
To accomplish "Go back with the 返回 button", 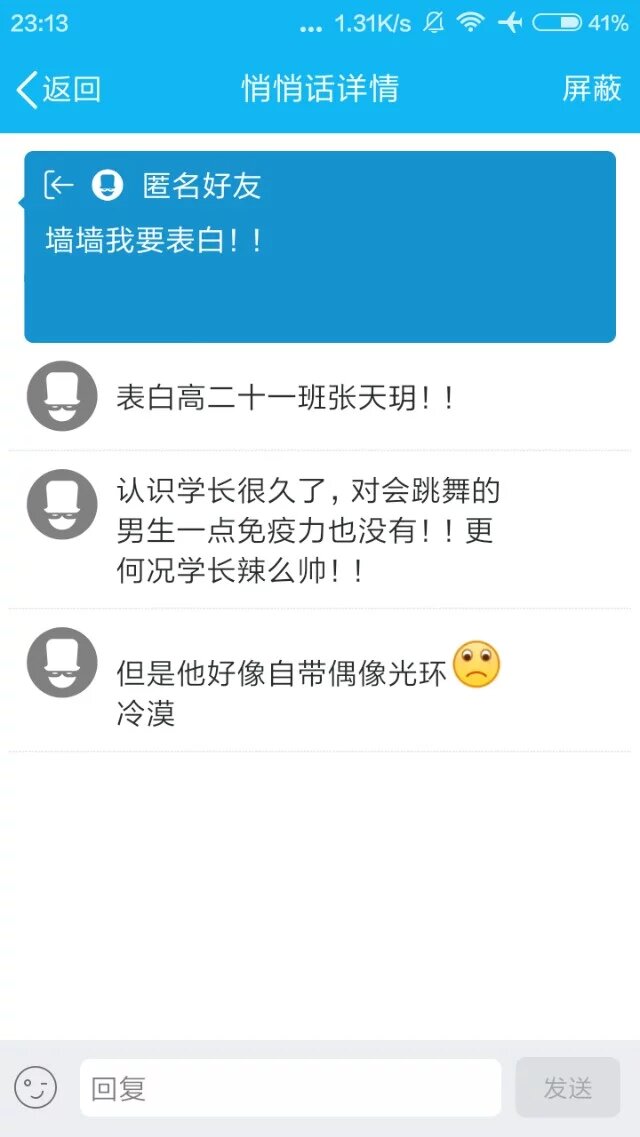I will tap(59, 89).
